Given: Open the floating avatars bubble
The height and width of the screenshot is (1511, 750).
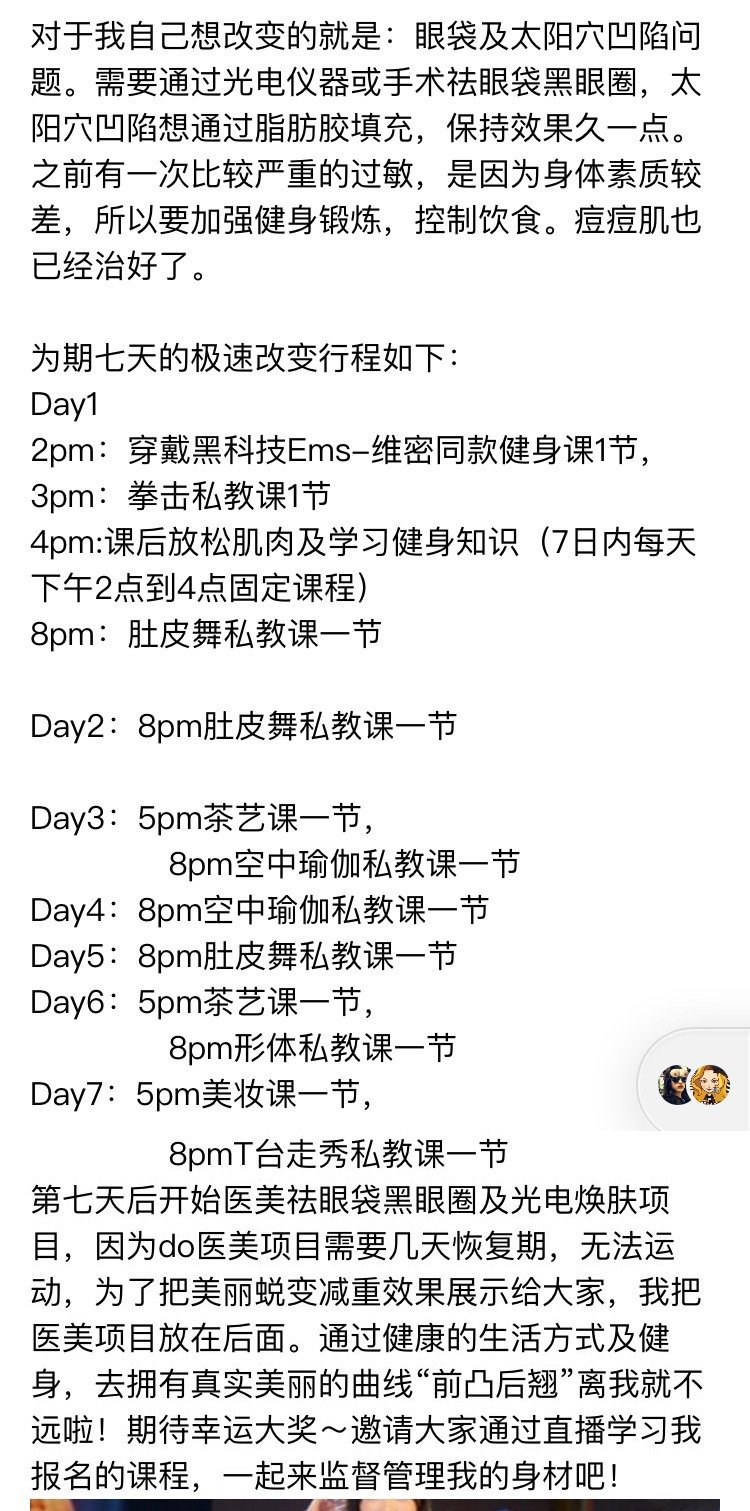Looking at the screenshot, I should 694,1084.
